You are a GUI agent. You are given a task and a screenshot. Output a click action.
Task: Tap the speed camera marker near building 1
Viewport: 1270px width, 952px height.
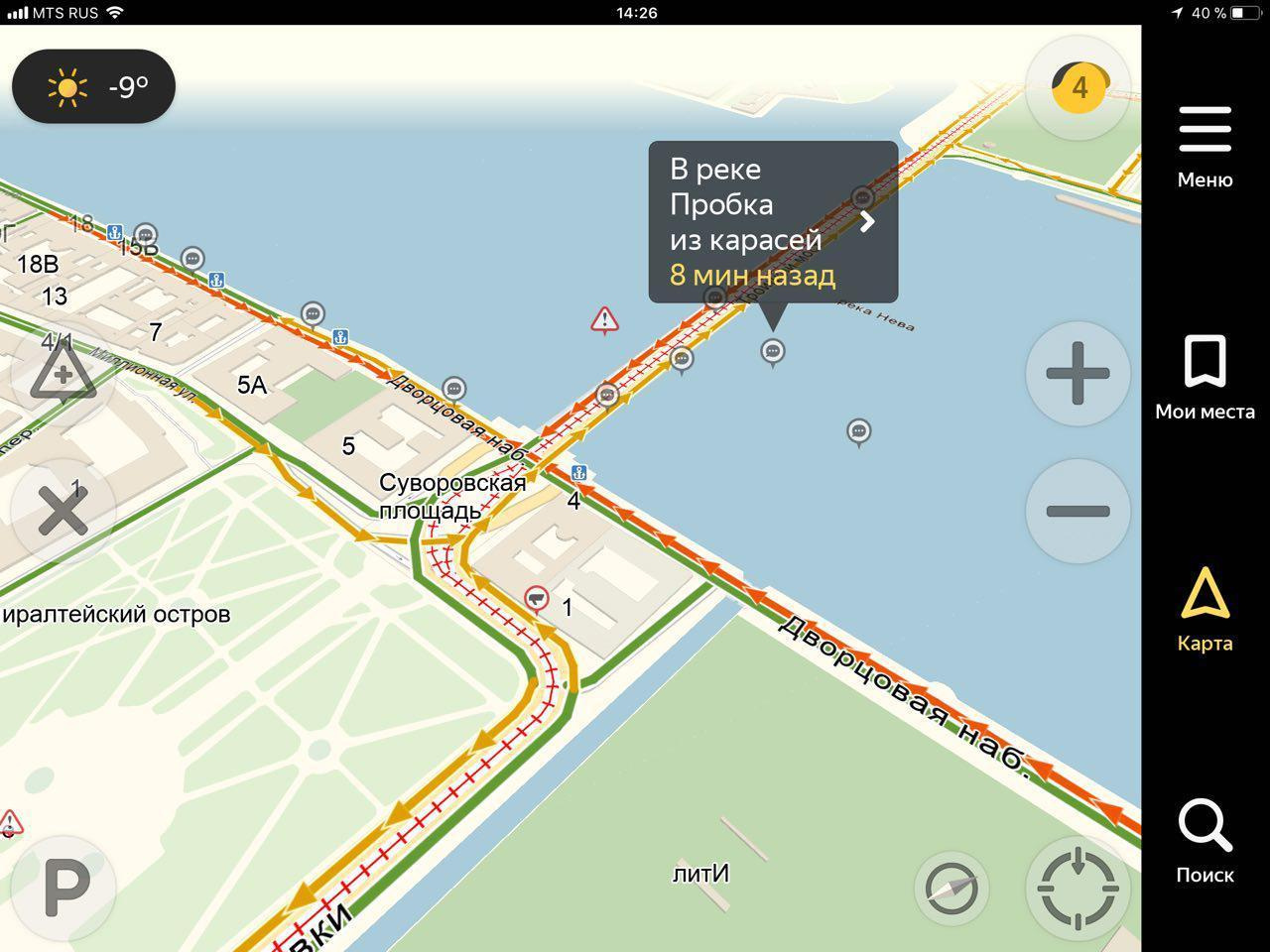(x=537, y=598)
